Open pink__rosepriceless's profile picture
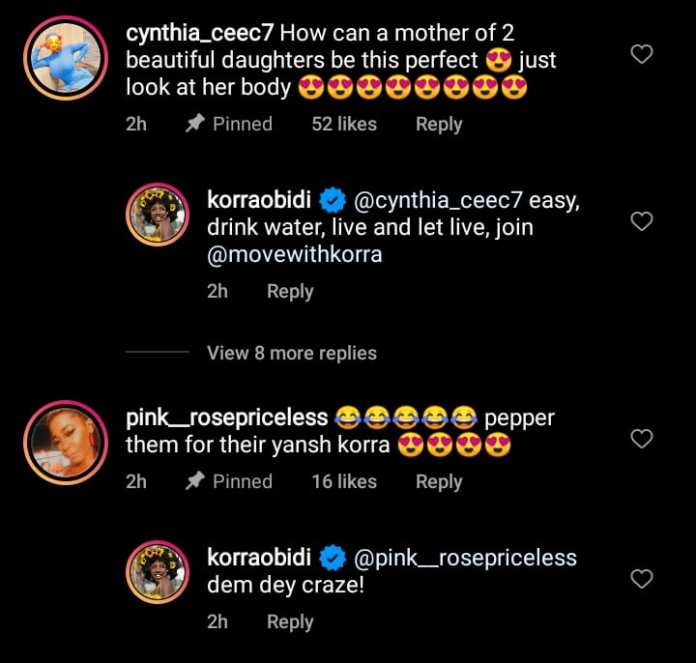 pos(62,437)
